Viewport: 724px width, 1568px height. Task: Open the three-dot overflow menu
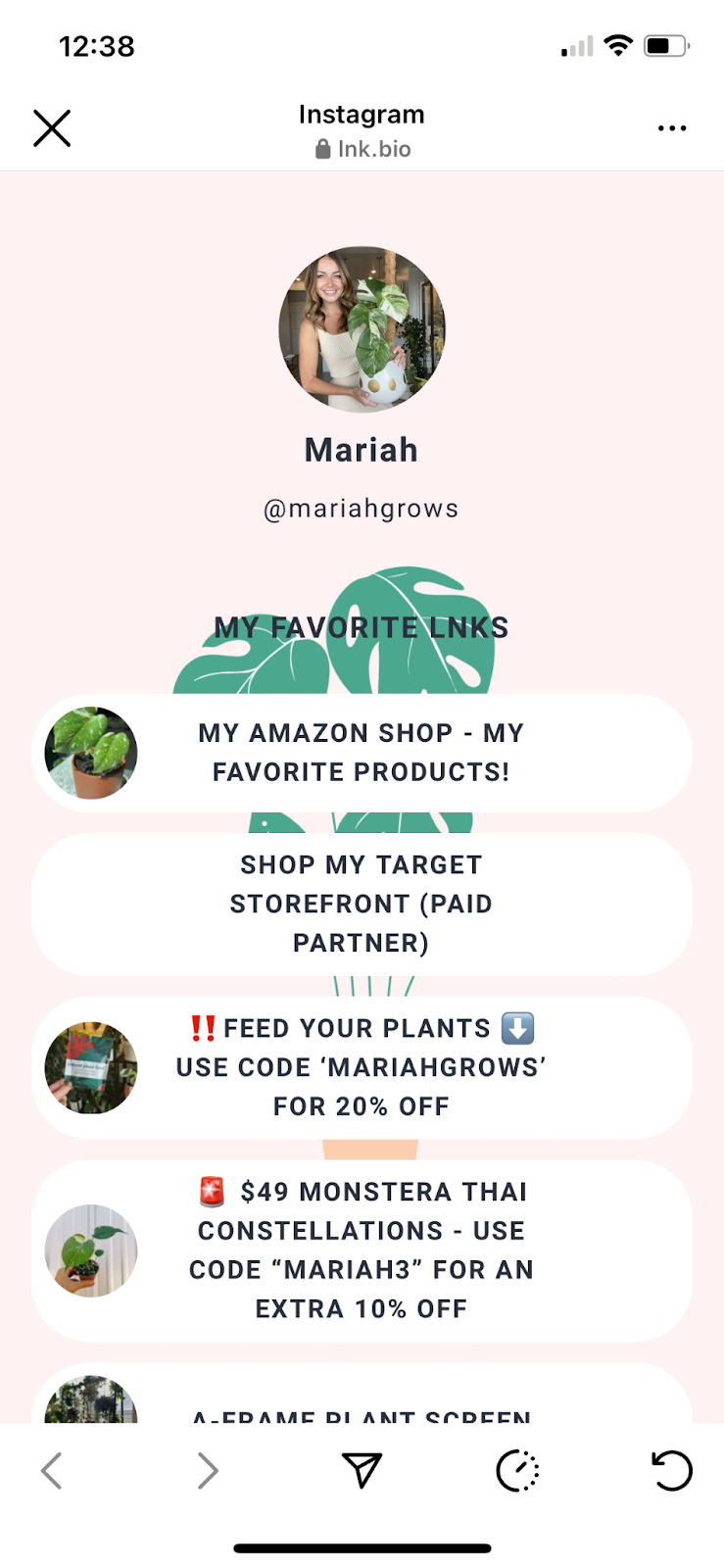[672, 128]
